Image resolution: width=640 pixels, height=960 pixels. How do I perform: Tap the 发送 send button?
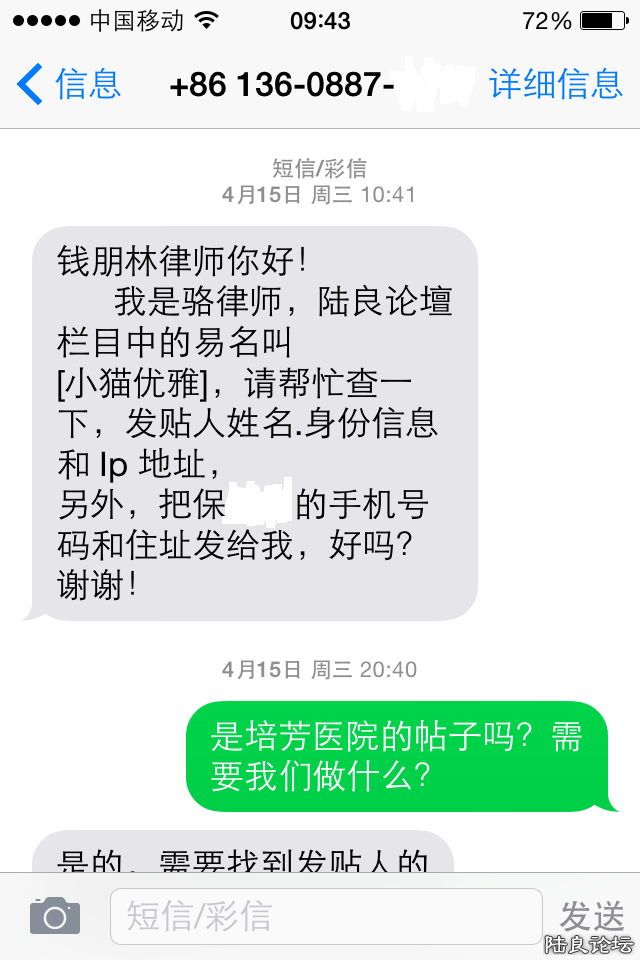(x=592, y=914)
